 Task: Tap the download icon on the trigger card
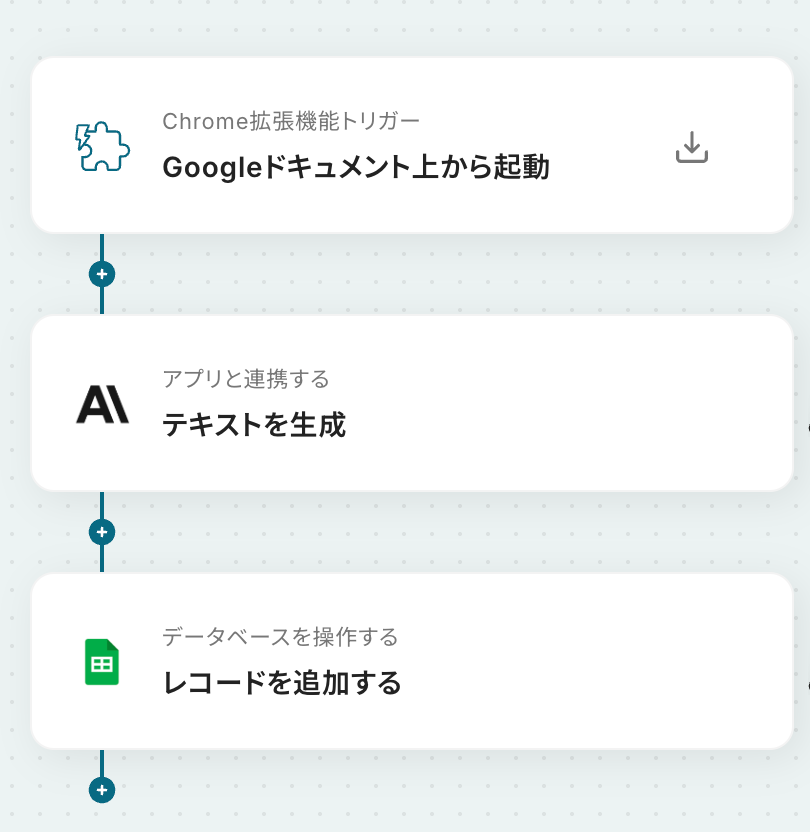click(x=691, y=147)
